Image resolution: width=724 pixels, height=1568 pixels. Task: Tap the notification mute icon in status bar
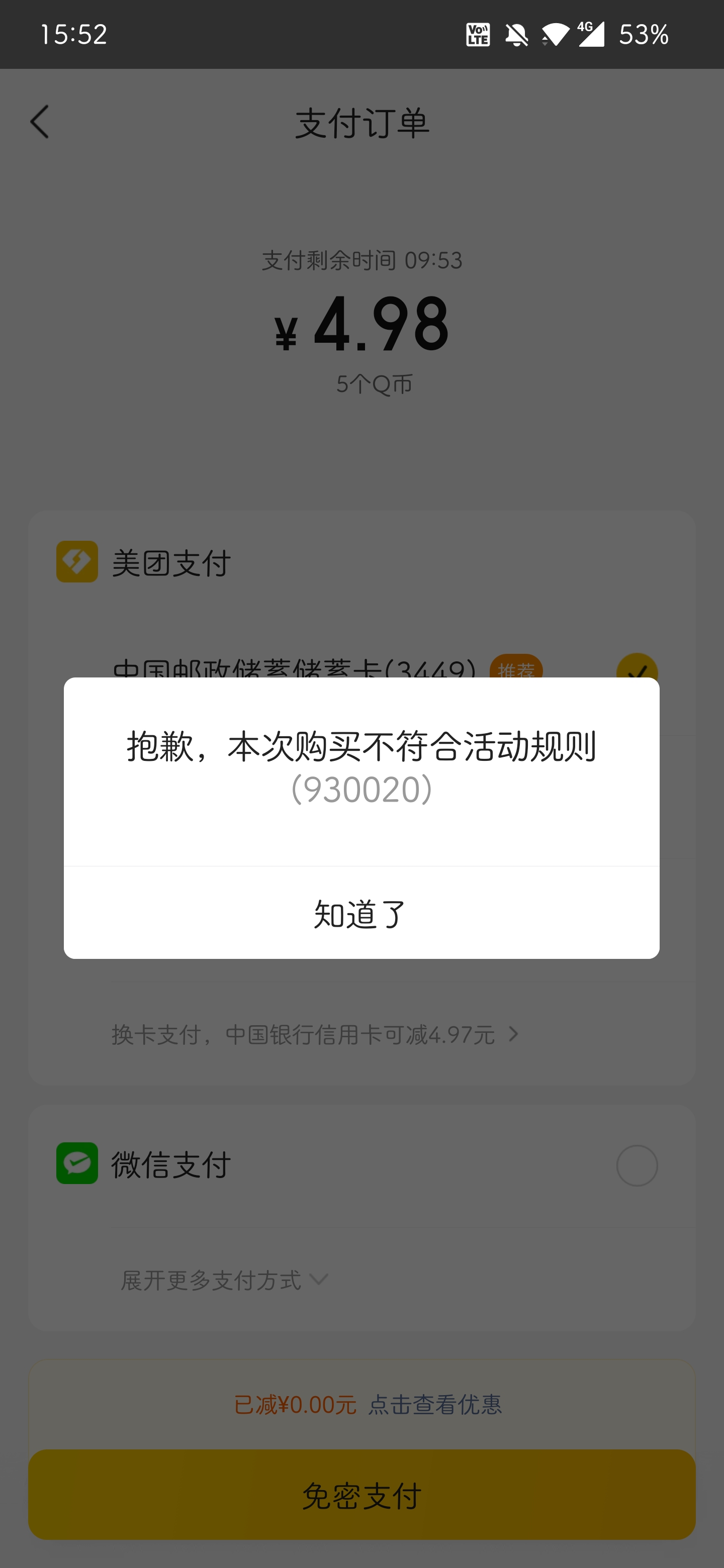516,35
